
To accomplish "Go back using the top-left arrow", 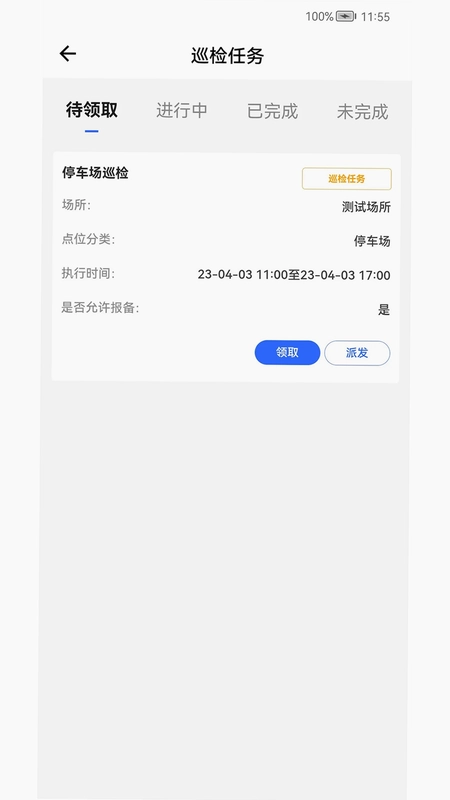I will [67, 54].
